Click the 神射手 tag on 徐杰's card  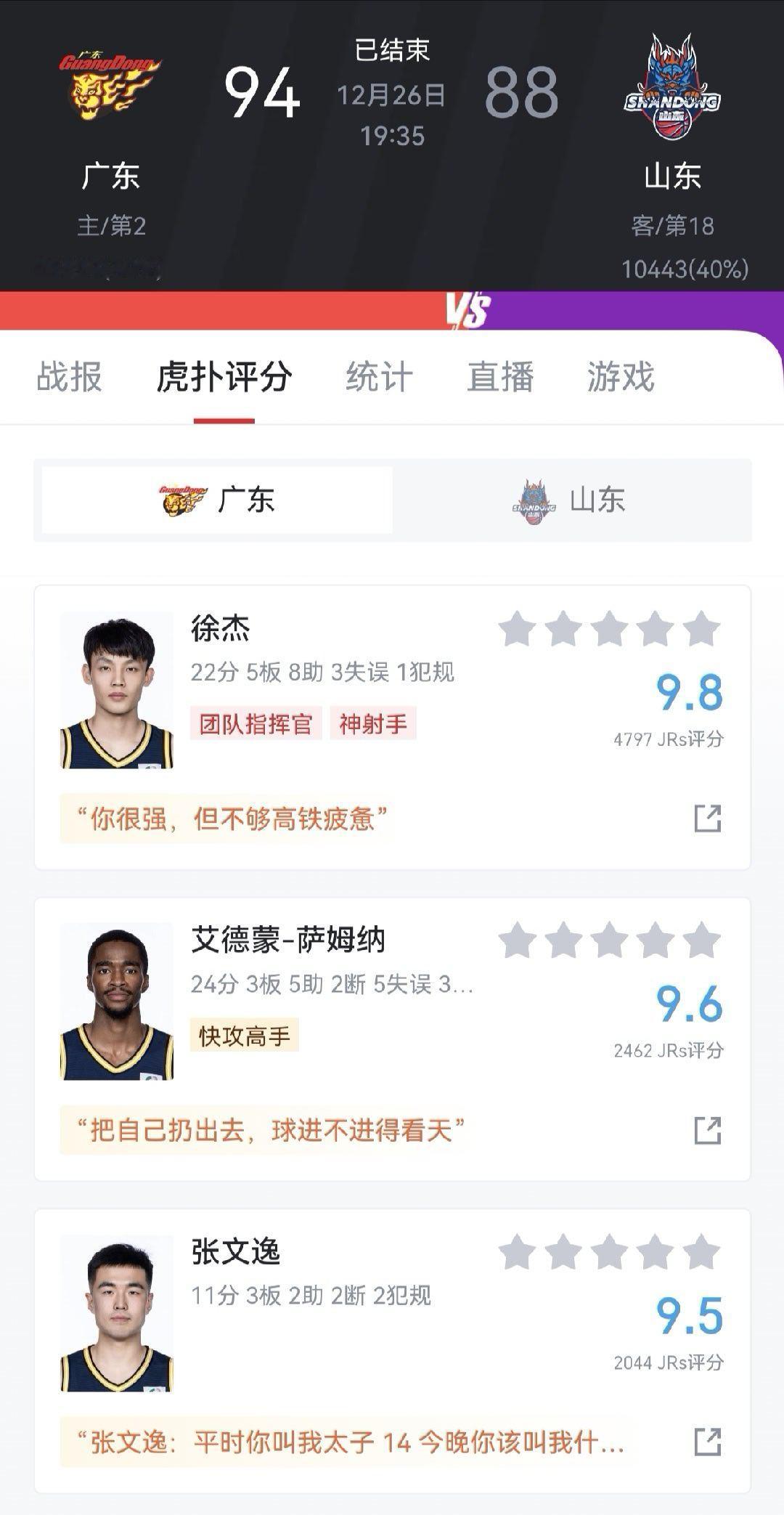(375, 723)
